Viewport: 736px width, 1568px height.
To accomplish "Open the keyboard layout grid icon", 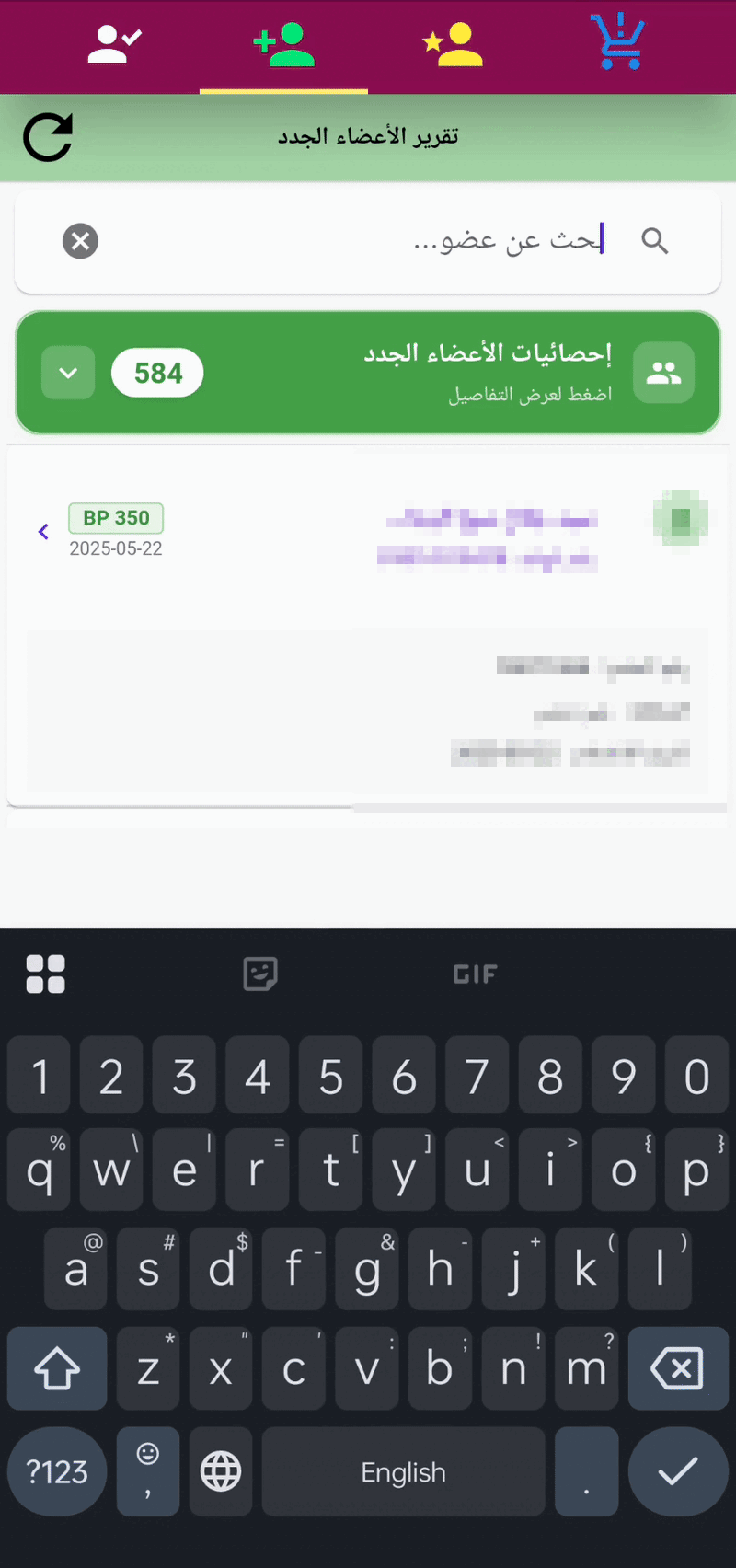I will (46, 974).
